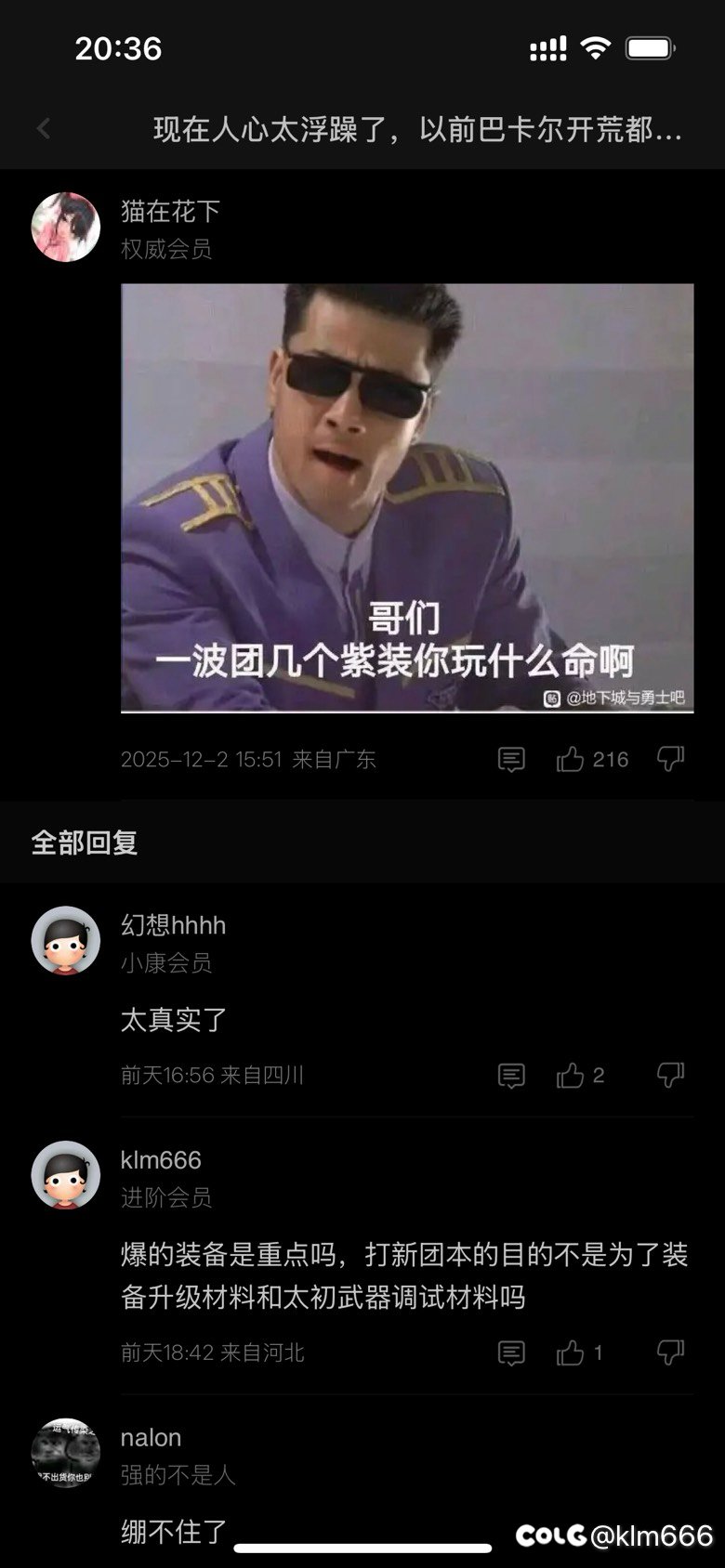
Task: Like 猫在花下's comment with 216 likes
Action: (x=570, y=760)
